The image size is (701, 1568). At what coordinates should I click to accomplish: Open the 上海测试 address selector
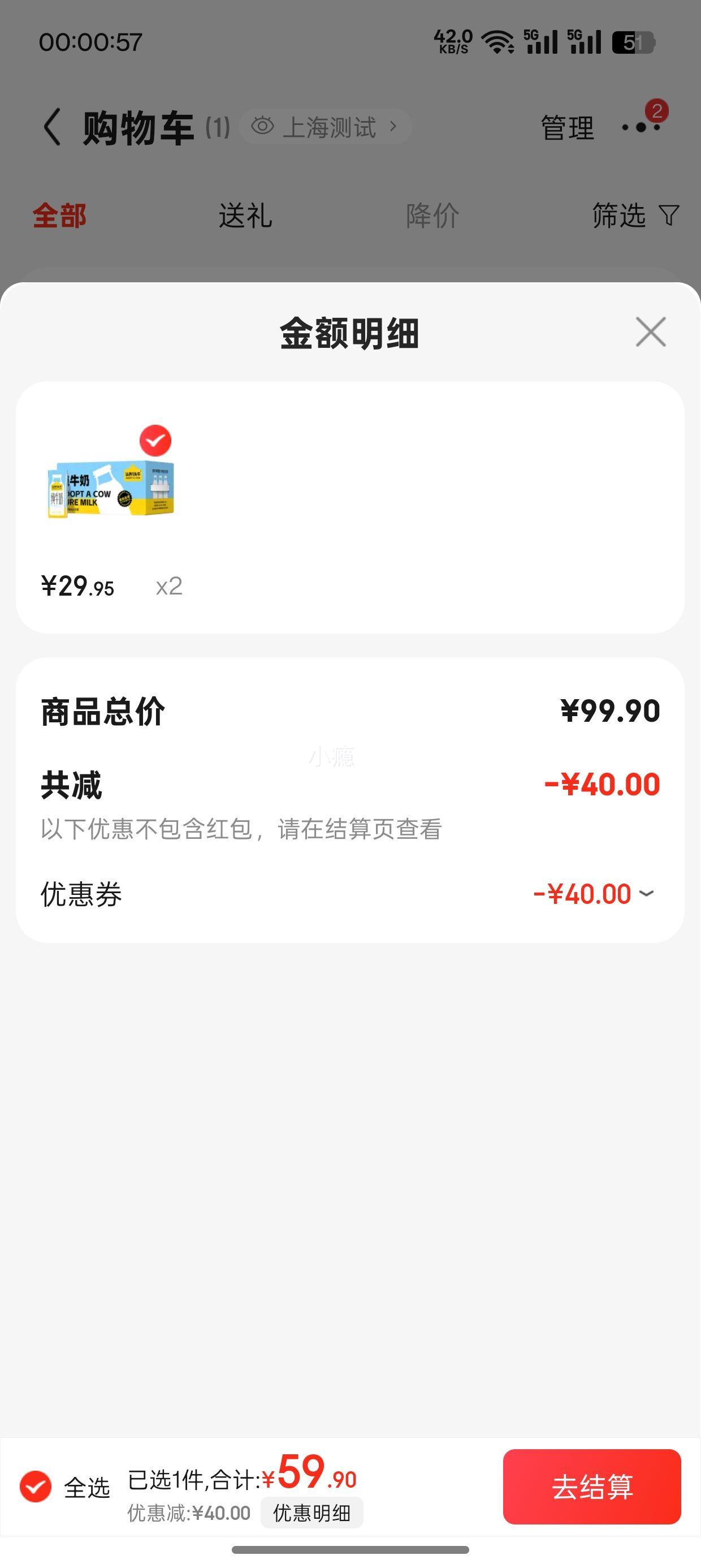tap(326, 127)
